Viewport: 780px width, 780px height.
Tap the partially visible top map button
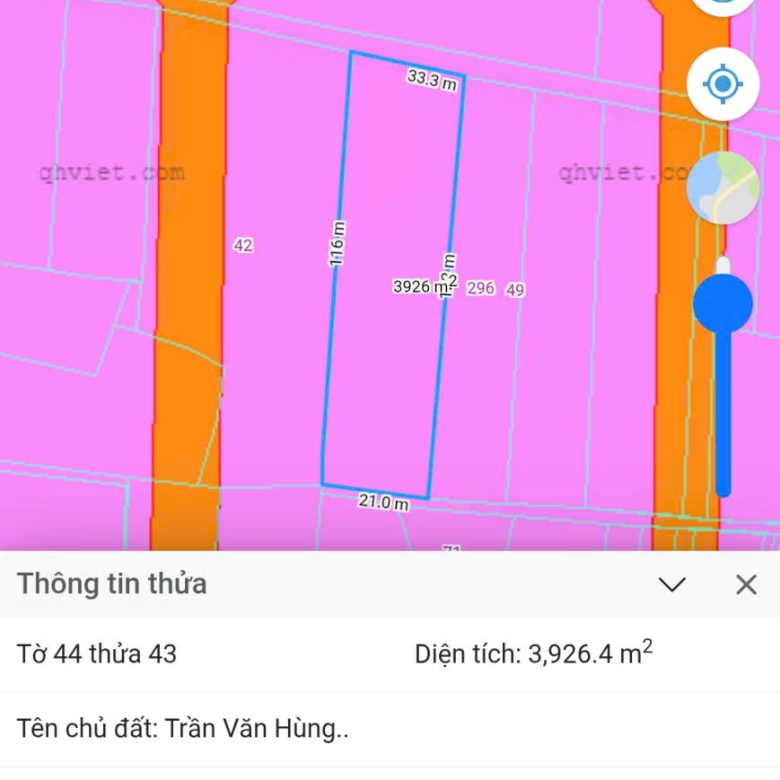click(x=723, y=5)
